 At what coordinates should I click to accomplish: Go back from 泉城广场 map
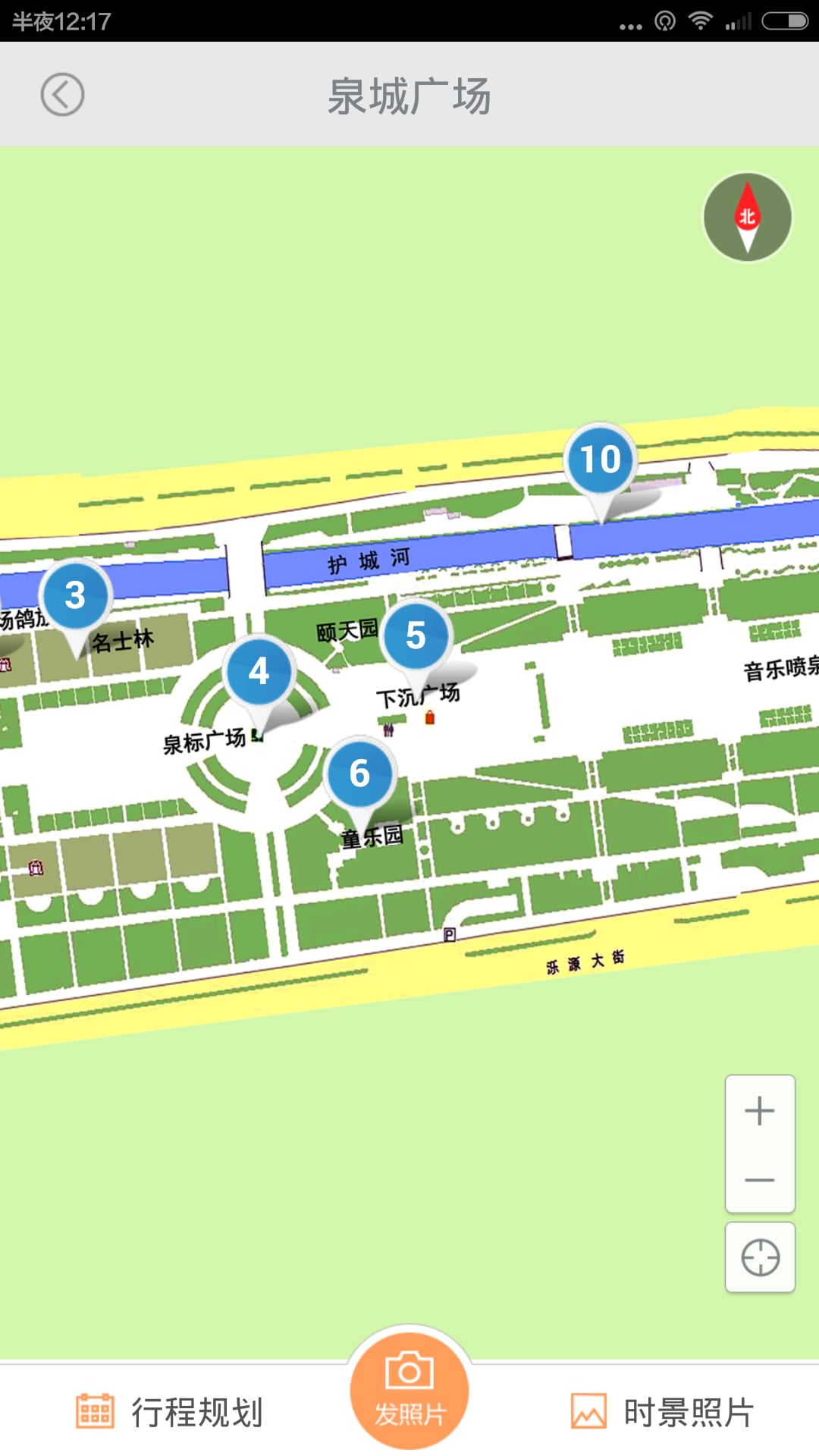coord(62,95)
